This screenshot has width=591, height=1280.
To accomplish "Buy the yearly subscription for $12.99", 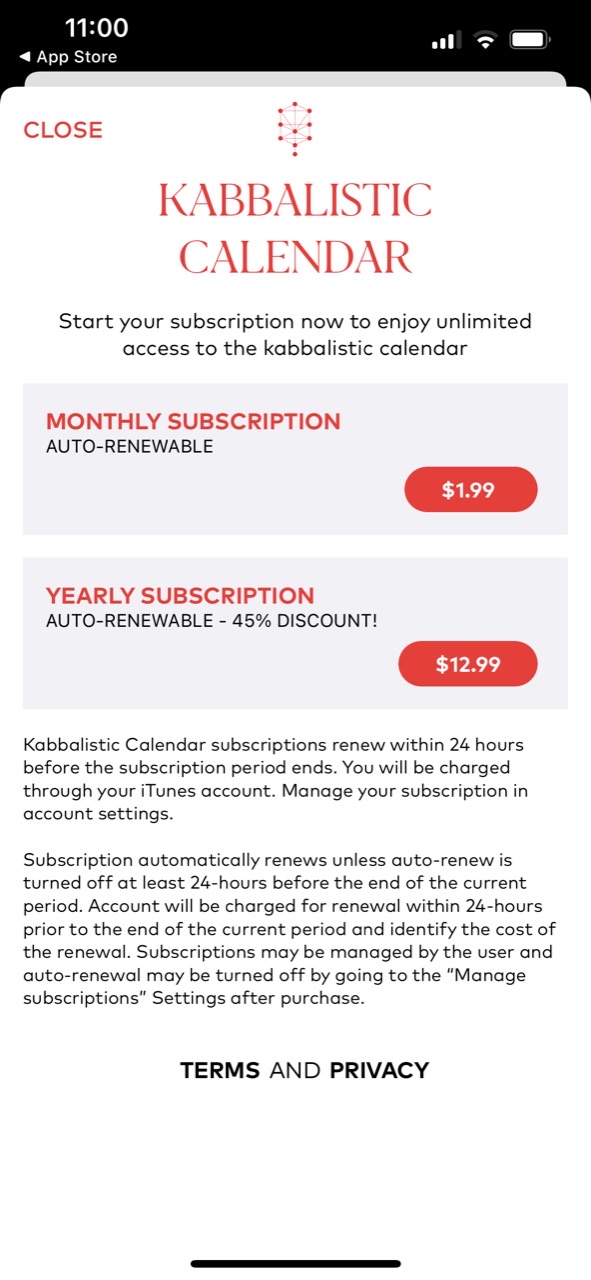I will coord(468,664).
